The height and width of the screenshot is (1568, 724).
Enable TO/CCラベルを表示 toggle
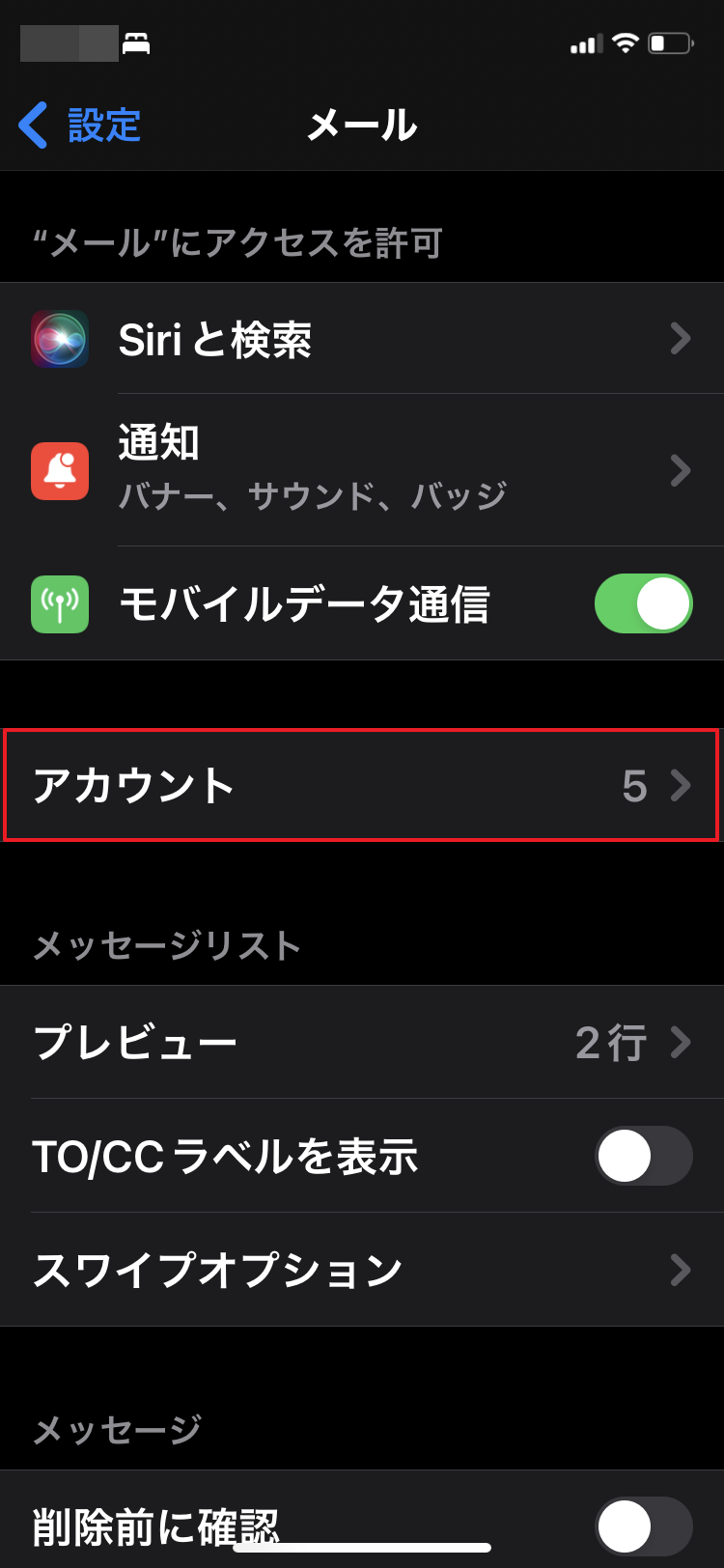coord(643,1156)
